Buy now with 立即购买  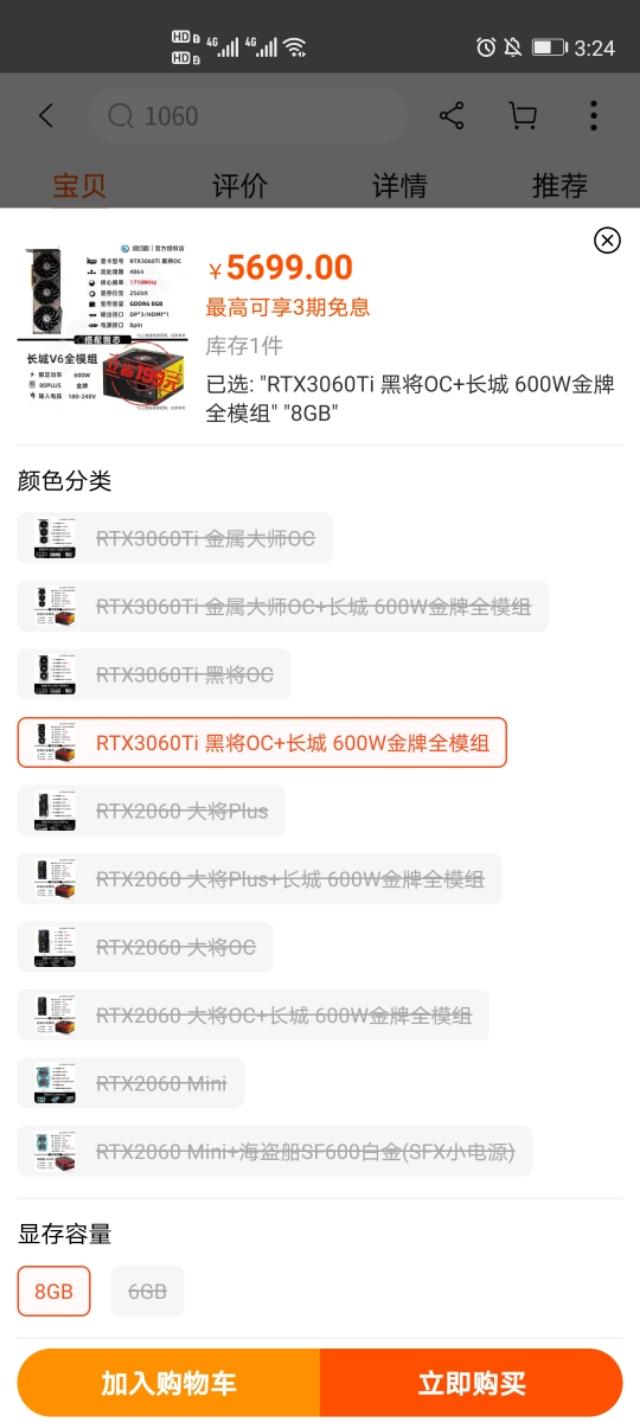coord(471,1383)
